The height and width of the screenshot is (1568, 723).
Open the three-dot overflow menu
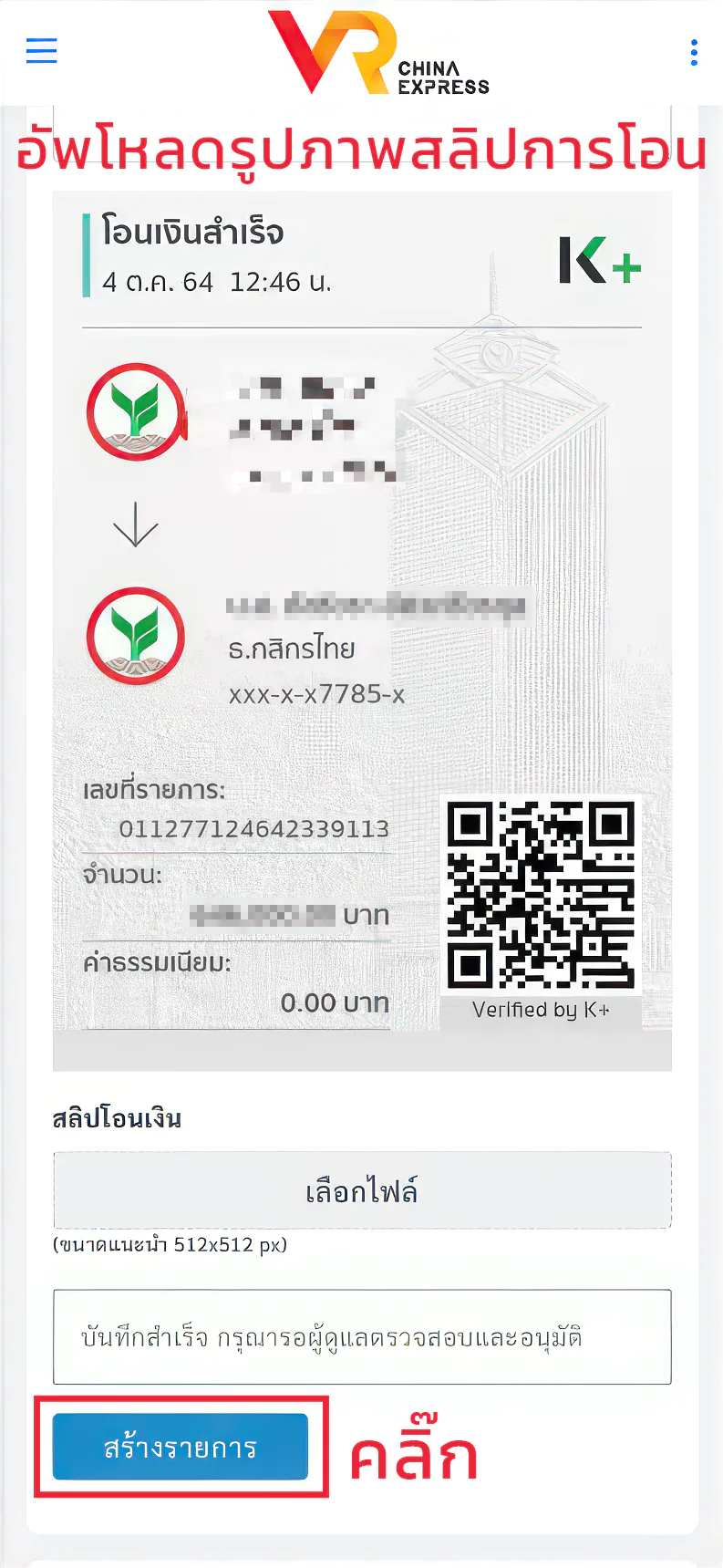(x=694, y=52)
